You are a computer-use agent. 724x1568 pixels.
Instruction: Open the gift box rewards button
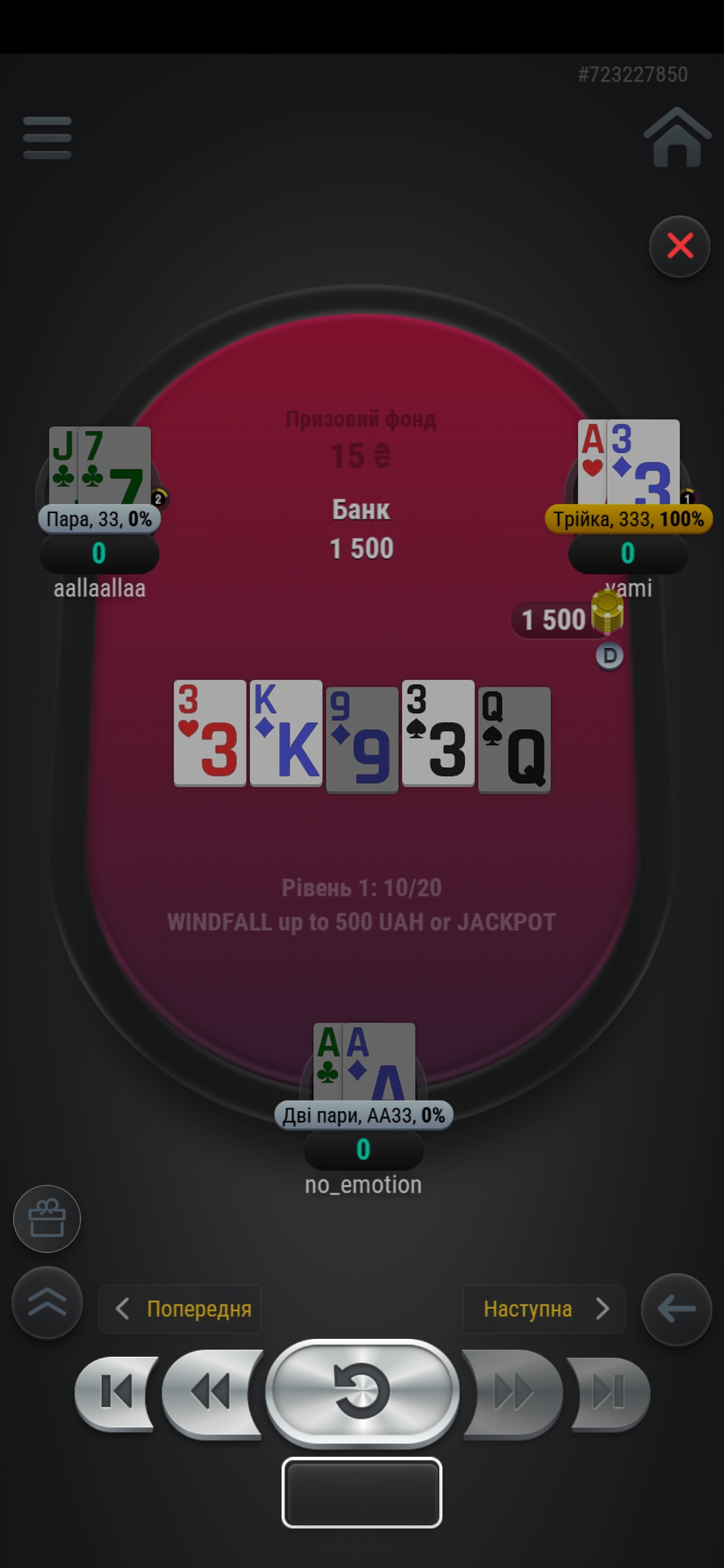click(x=47, y=1218)
